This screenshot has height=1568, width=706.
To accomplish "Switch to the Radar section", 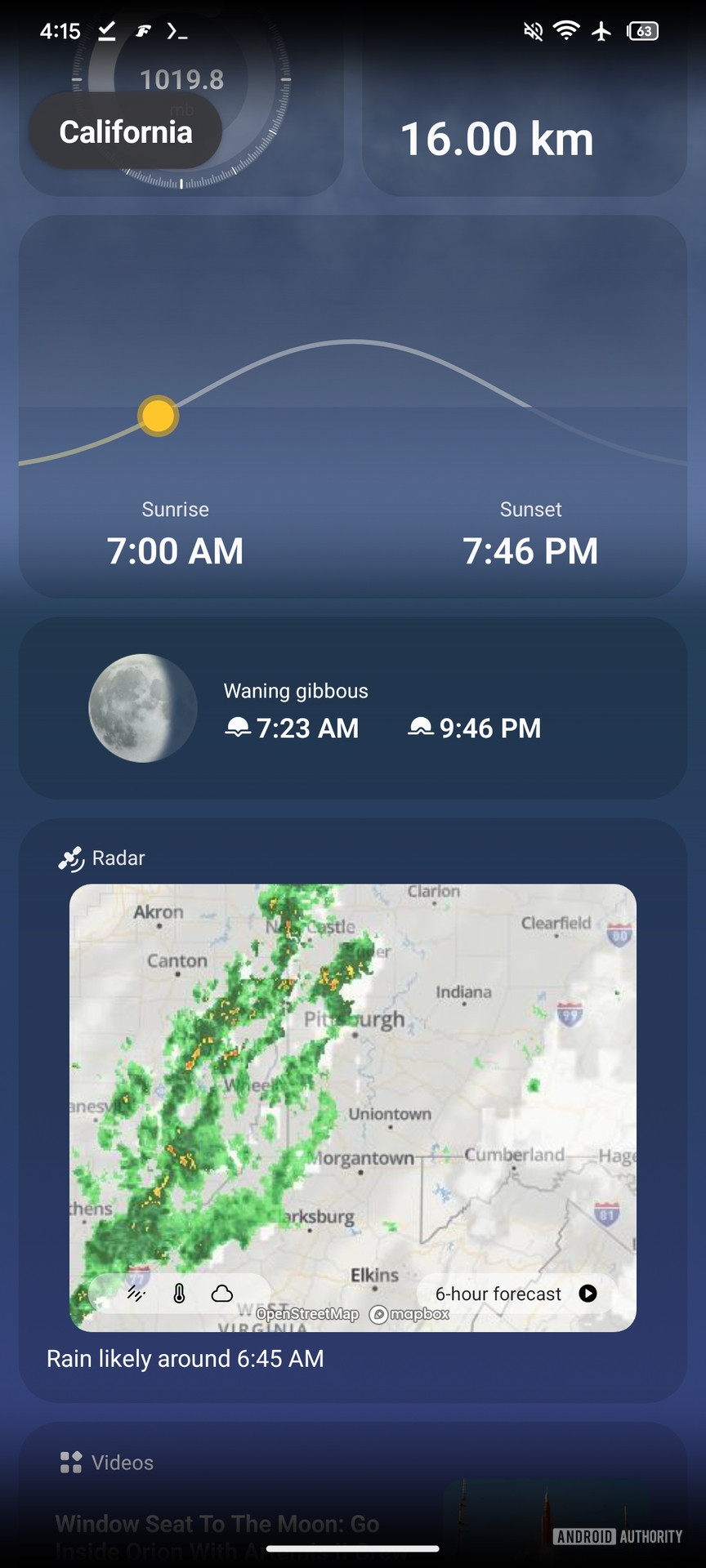I will tap(118, 857).
